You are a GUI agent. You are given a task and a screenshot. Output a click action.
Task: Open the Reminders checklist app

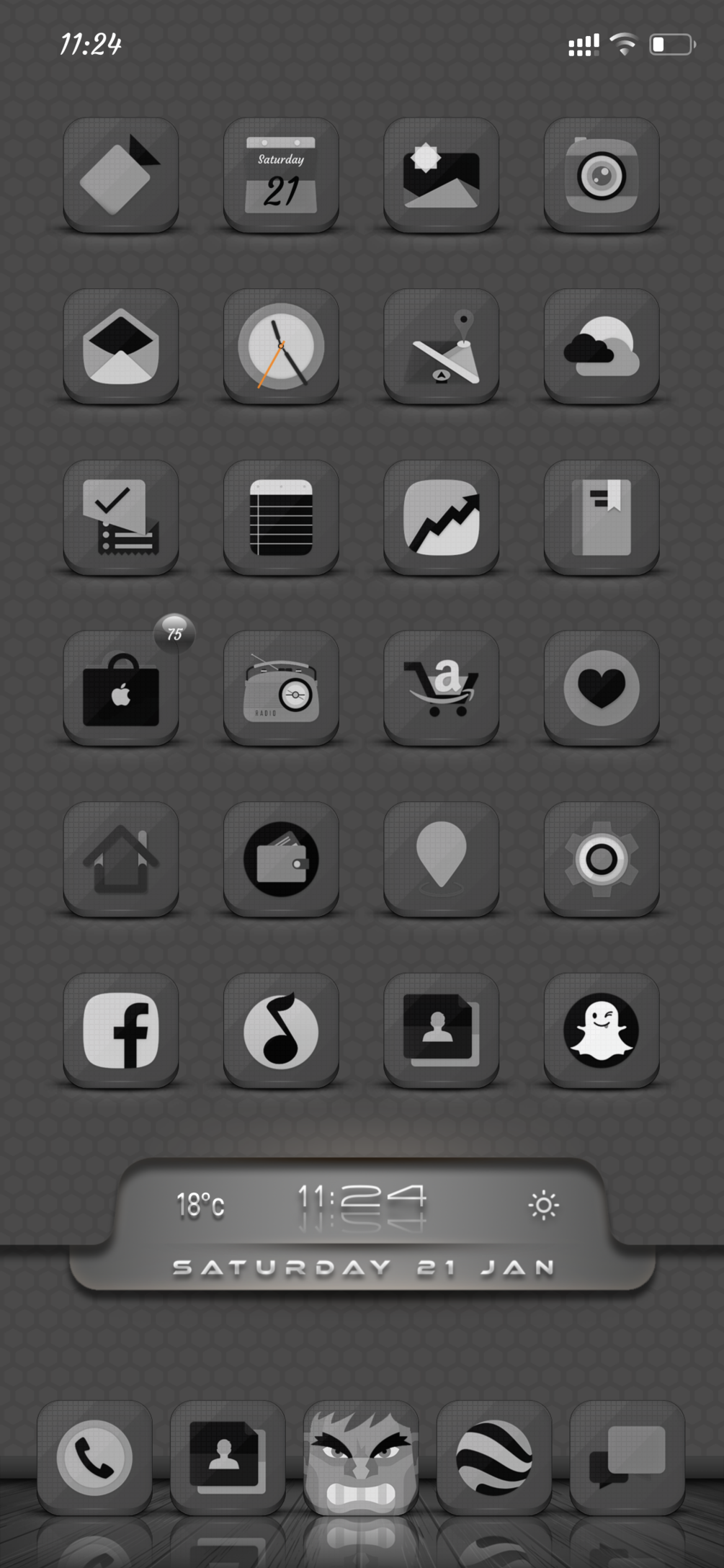tap(121, 517)
